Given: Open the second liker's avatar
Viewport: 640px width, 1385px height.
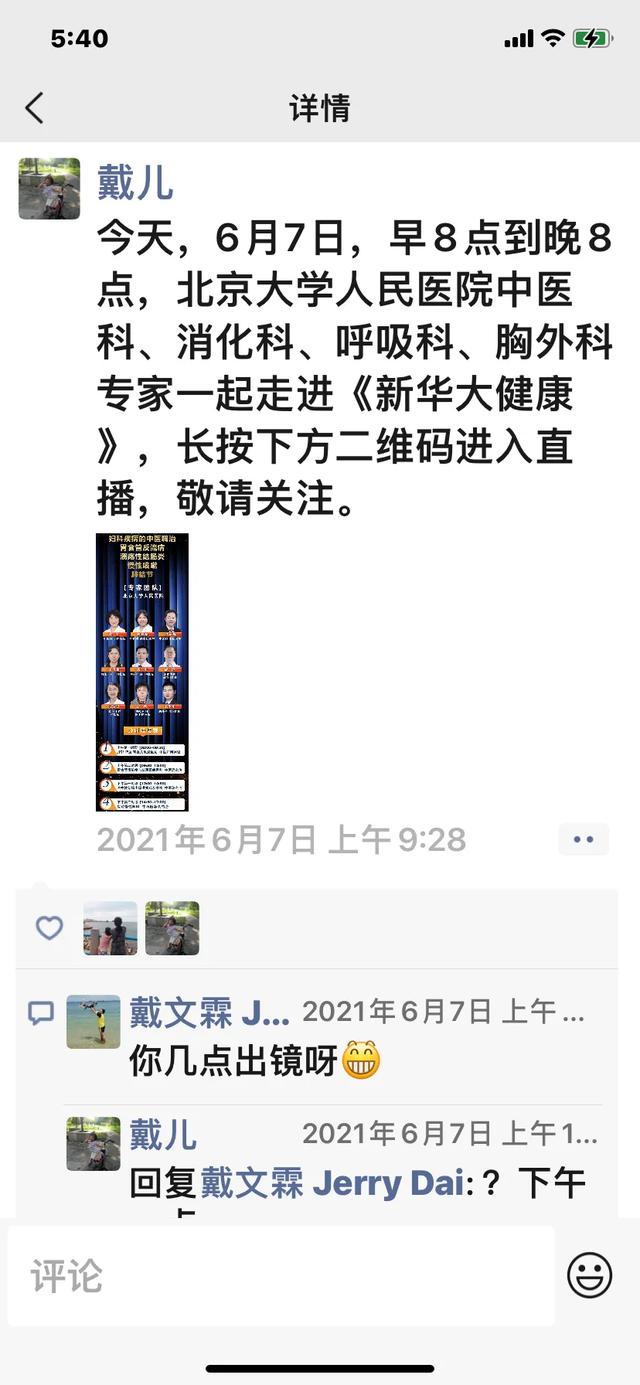Looking at the screenshot, I should click(172, 928).
